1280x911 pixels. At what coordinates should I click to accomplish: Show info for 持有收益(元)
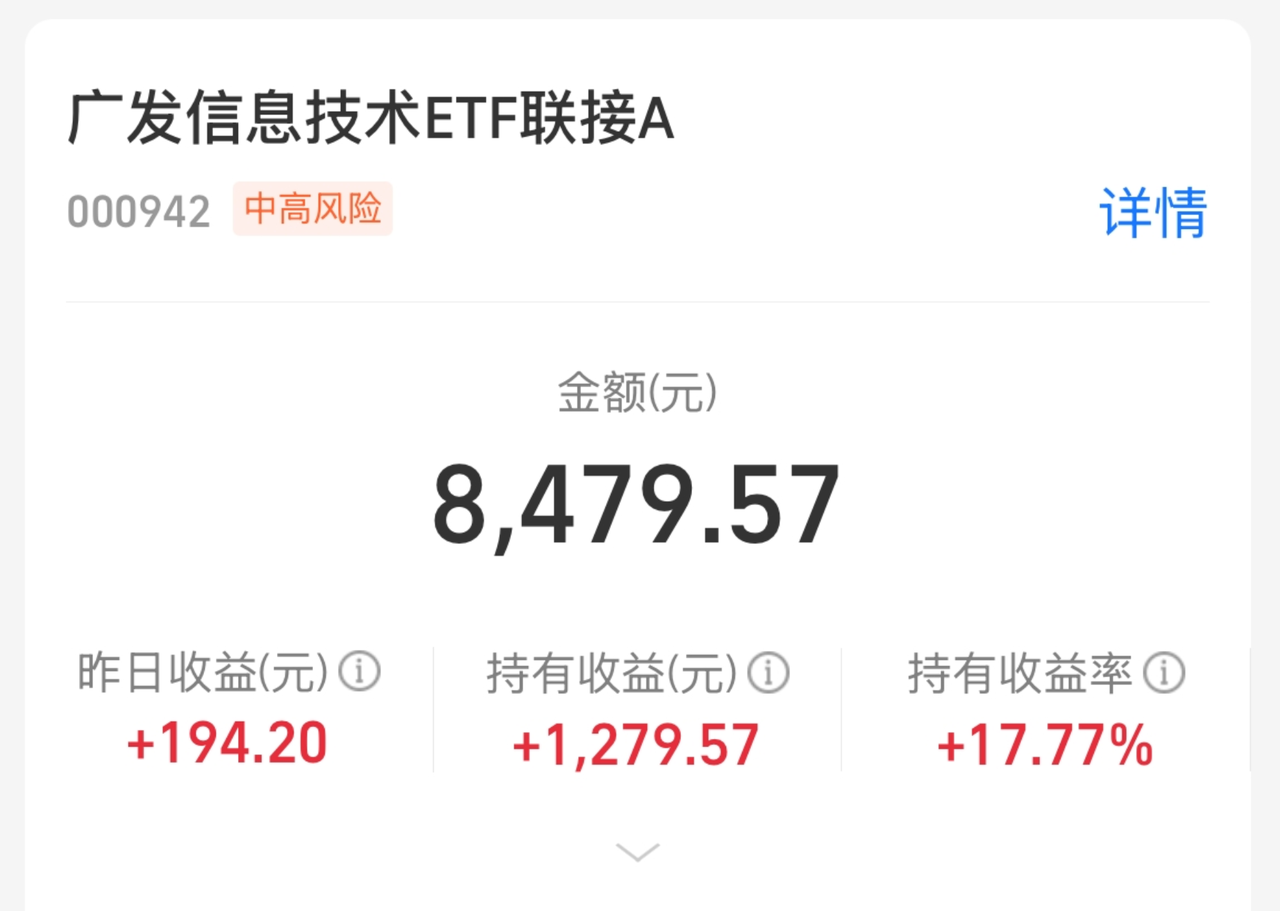768,673
